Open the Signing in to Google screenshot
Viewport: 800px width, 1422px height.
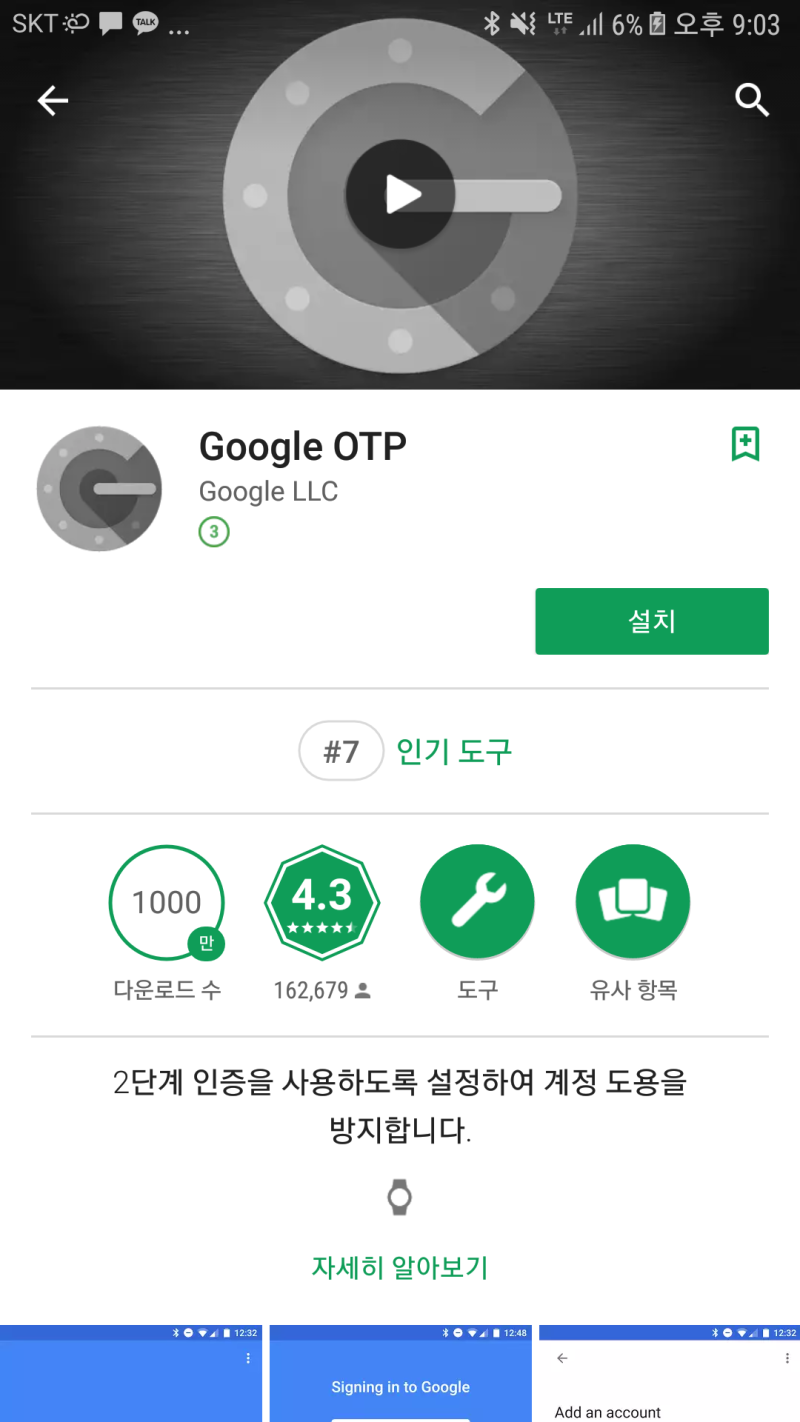pyautogui.click(x=400, y=1387)
